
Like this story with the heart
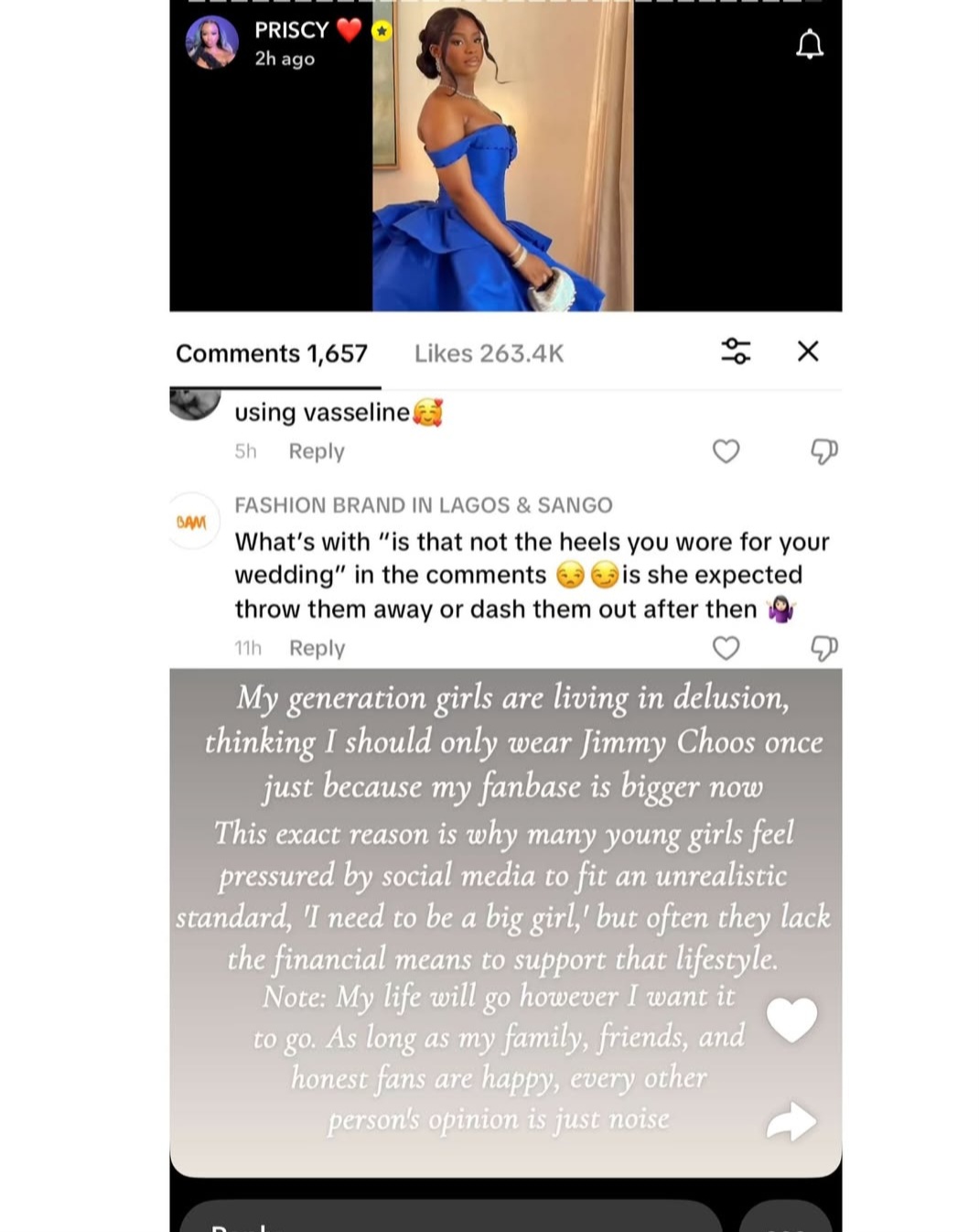791,1020
